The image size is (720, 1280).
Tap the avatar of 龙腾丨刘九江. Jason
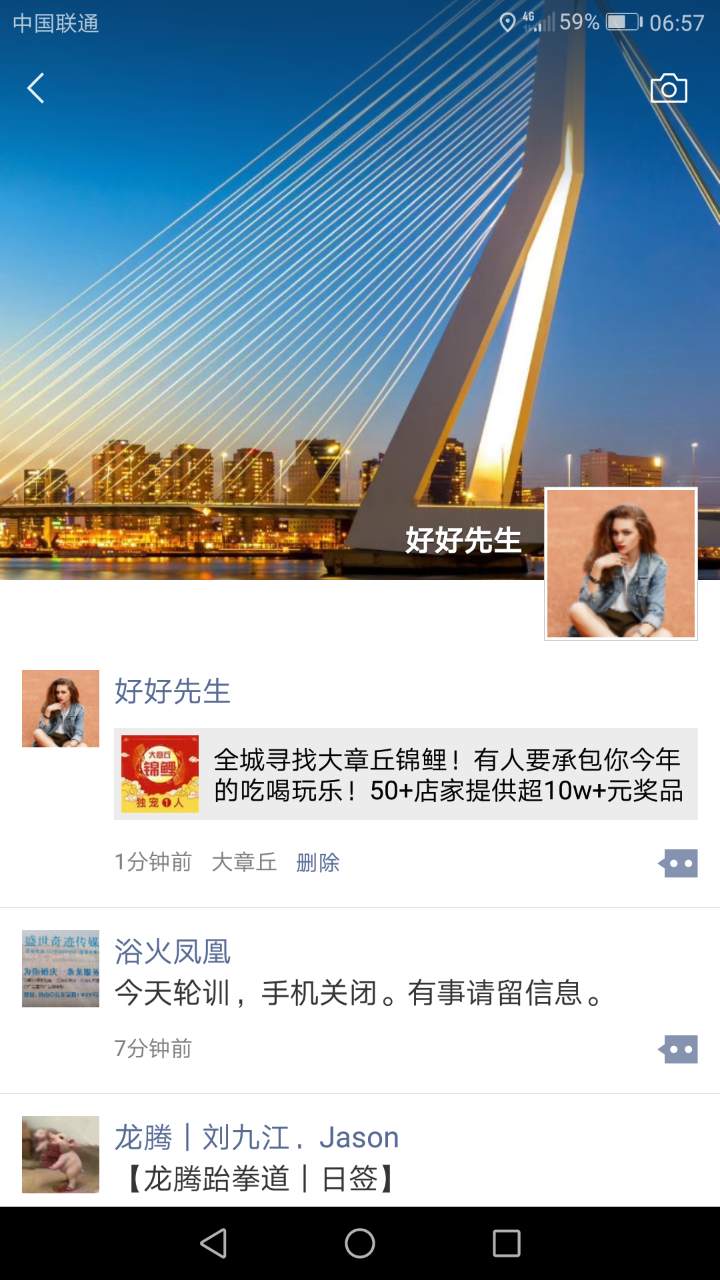61,1154
